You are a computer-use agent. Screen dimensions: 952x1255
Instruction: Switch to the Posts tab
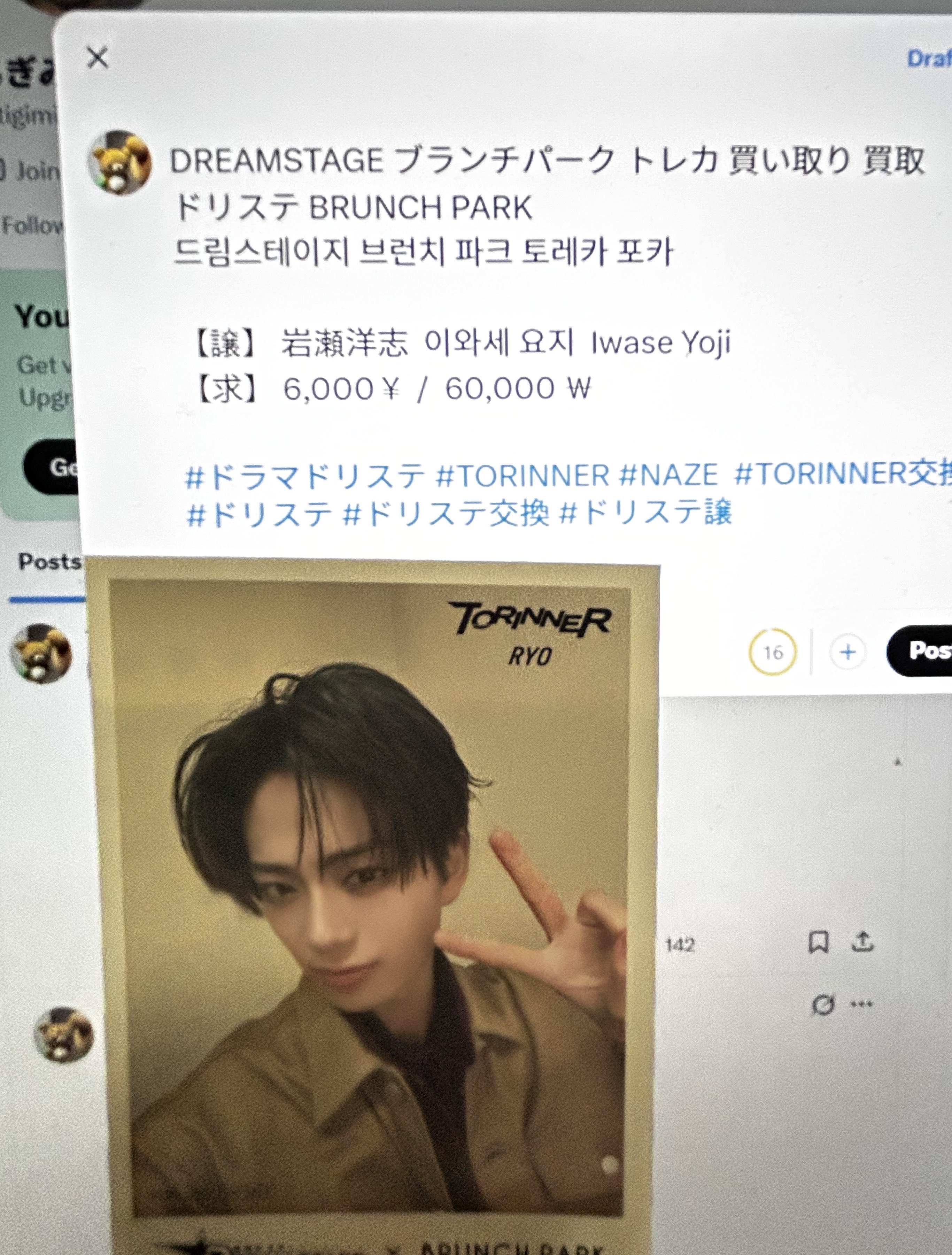tap(49, 562)
